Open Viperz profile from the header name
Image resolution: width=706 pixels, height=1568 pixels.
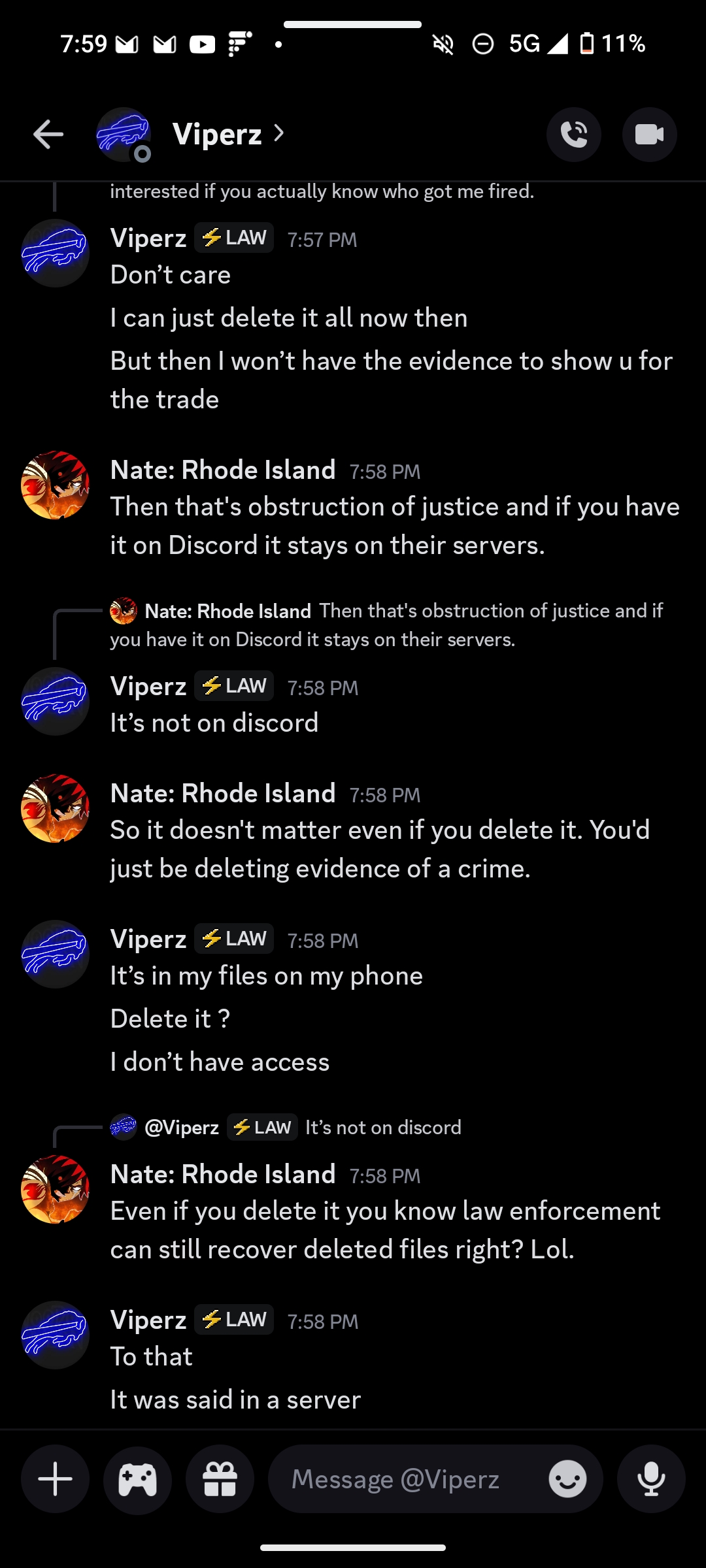pos(228,135)
